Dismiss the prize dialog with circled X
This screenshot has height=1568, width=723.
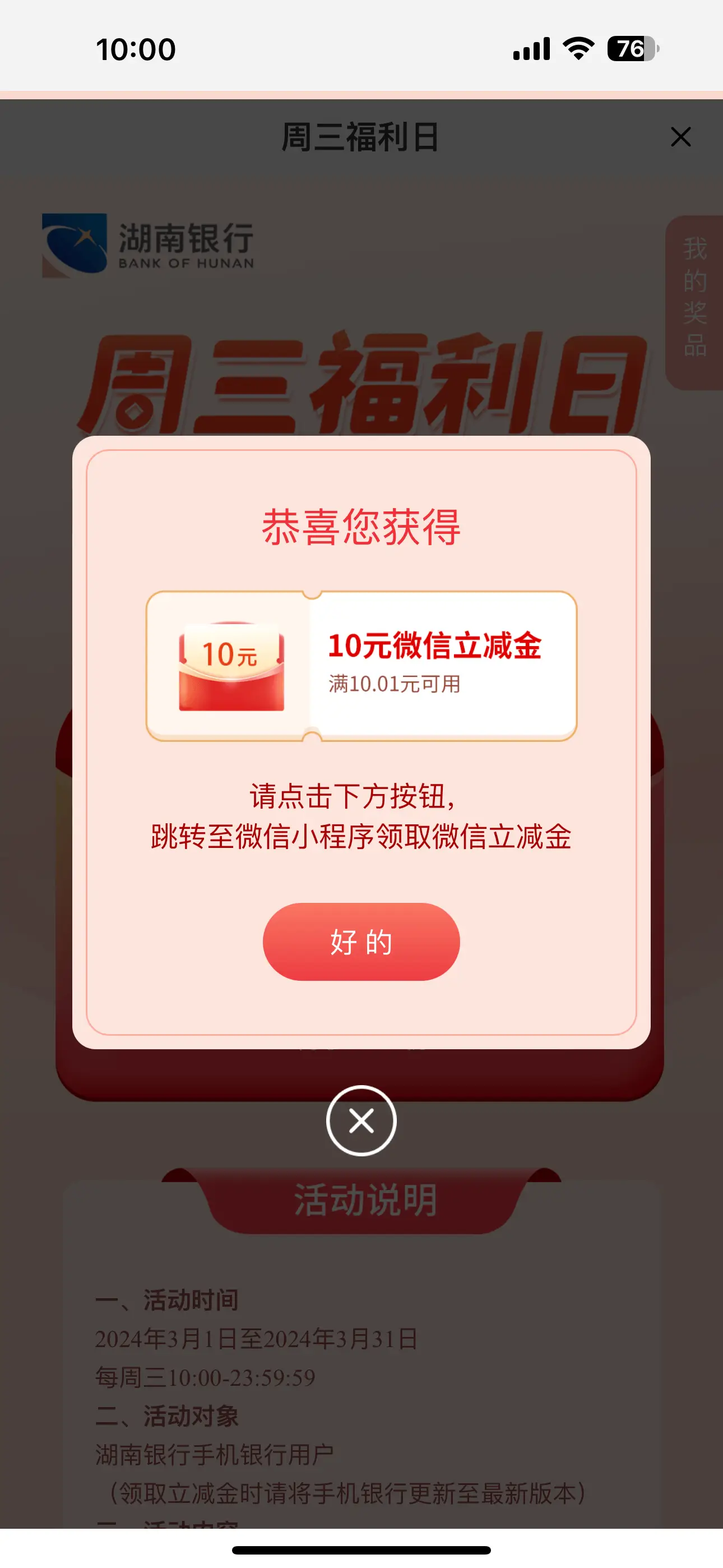coord(361,1120)
